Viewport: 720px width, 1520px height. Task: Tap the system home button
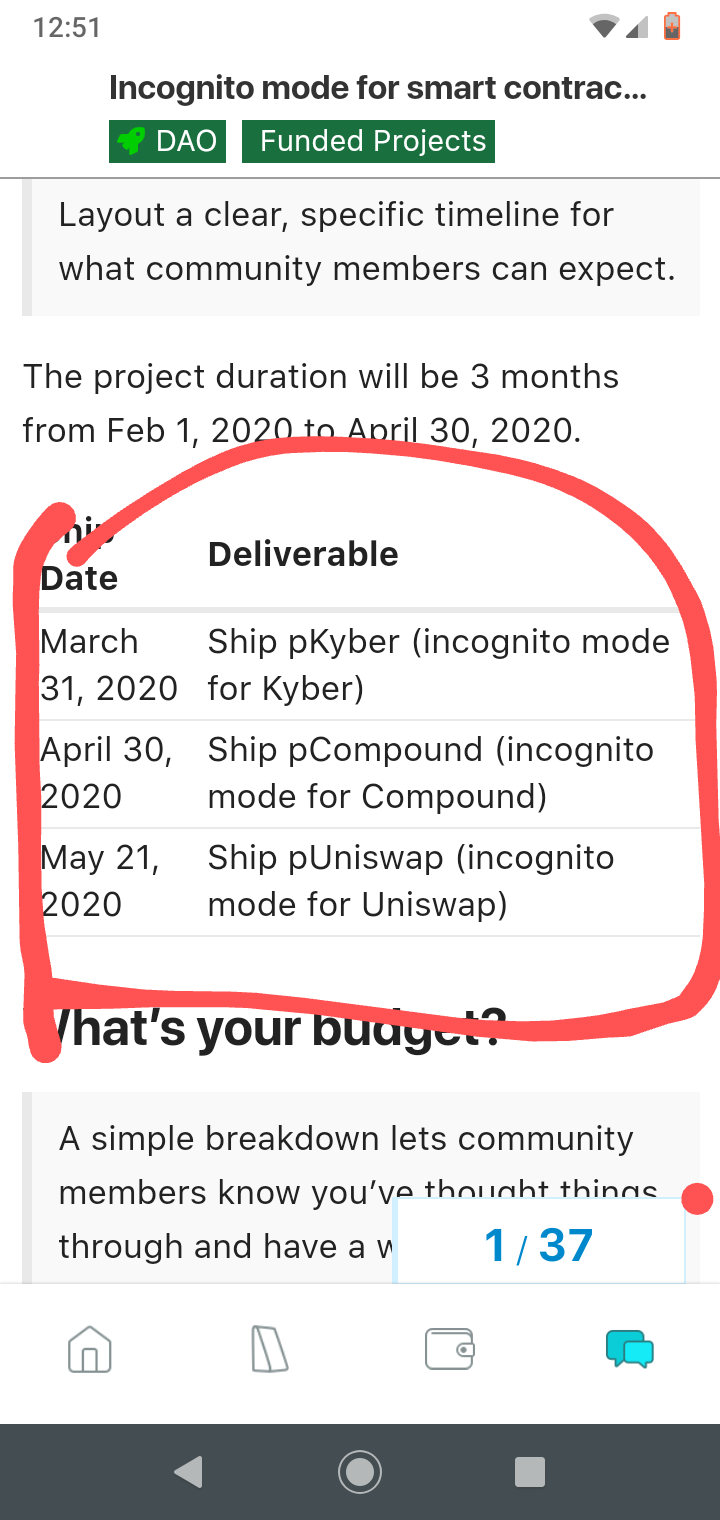point(360,1471)
